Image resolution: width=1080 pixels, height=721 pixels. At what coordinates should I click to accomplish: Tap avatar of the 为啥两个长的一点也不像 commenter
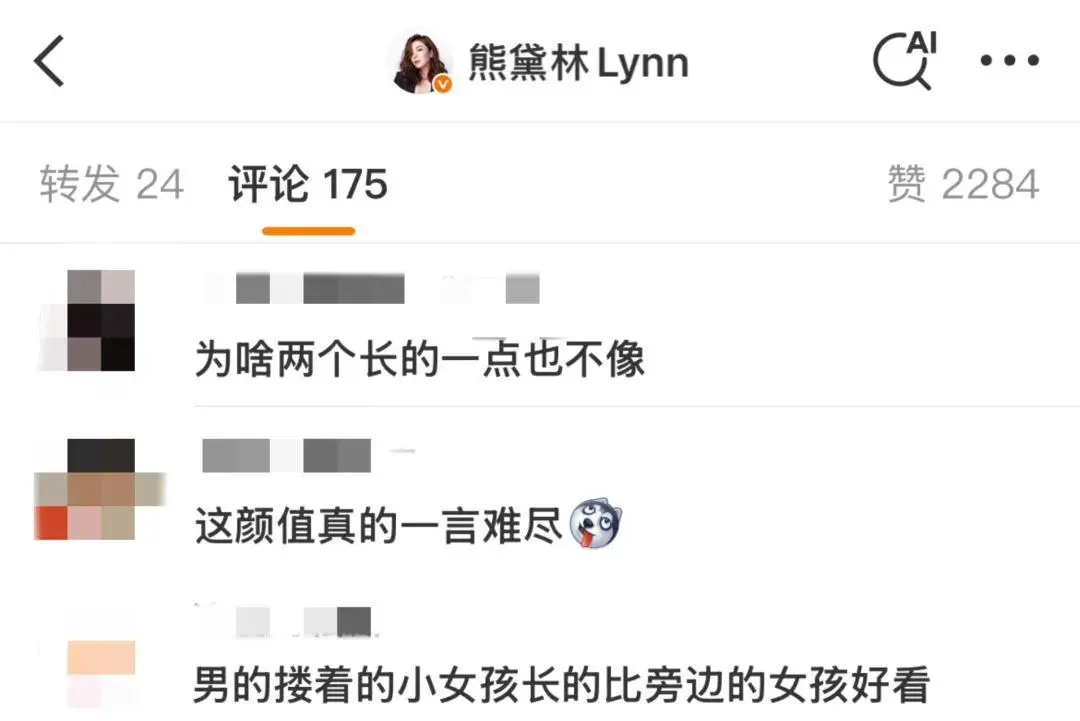tap(100, 320)
